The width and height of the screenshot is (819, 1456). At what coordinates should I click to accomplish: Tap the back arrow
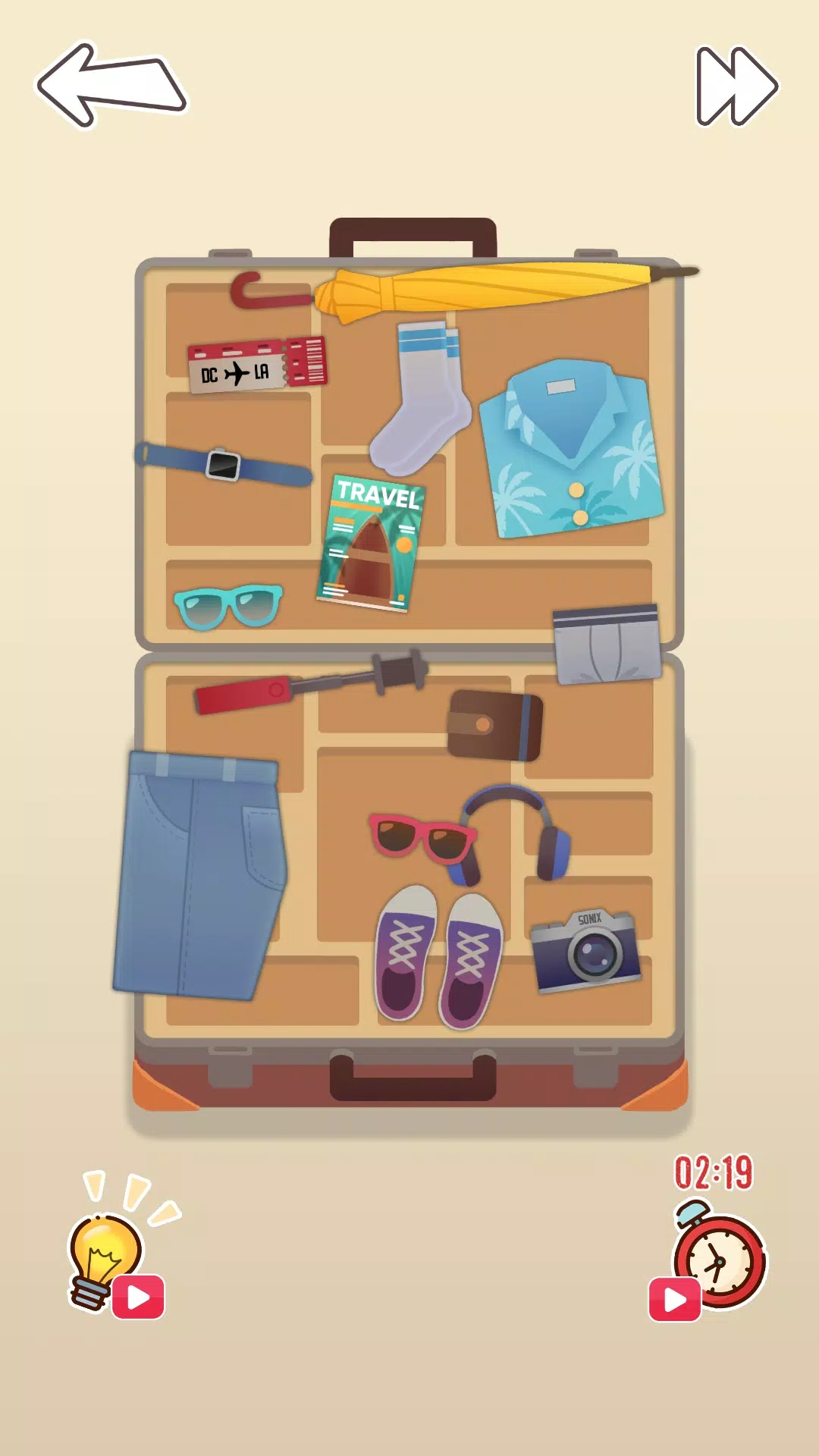(111, 85)
